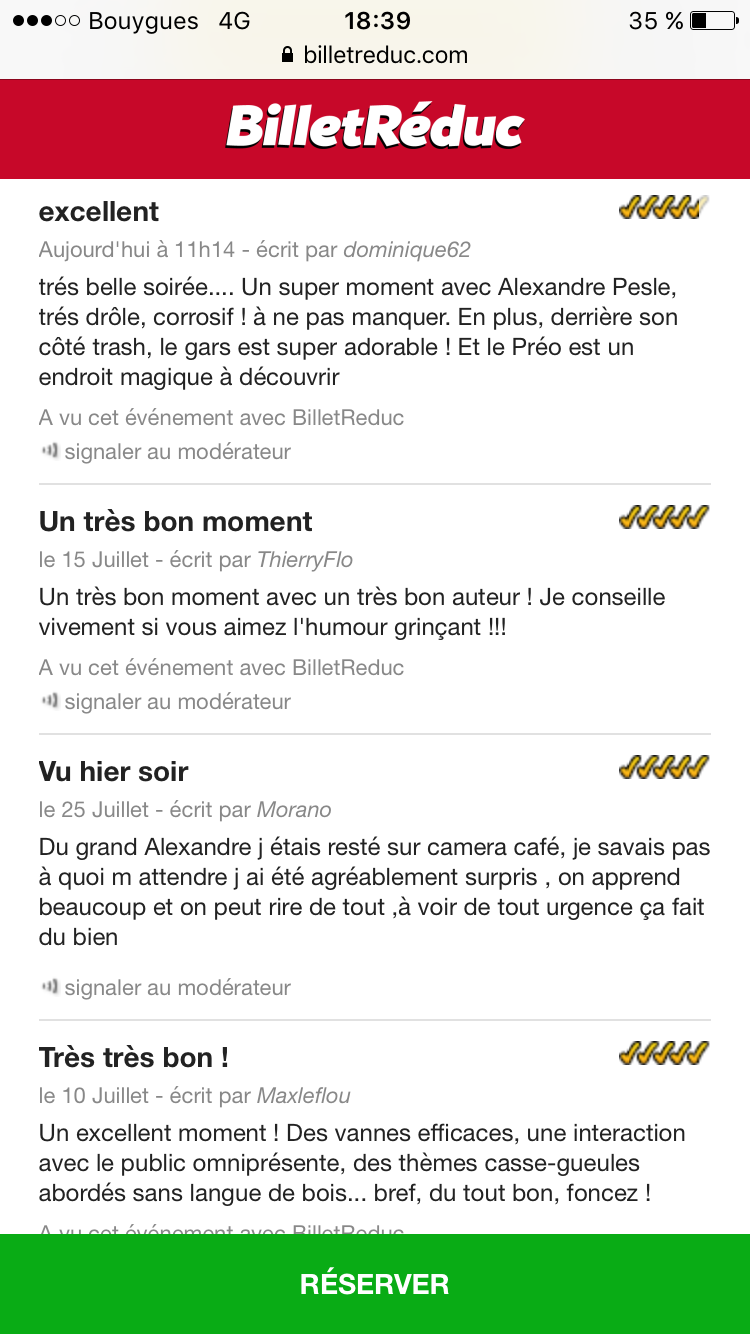Open the BilletRéduc home header
This screenshot has height=1334, width=750.
point(375,128)
